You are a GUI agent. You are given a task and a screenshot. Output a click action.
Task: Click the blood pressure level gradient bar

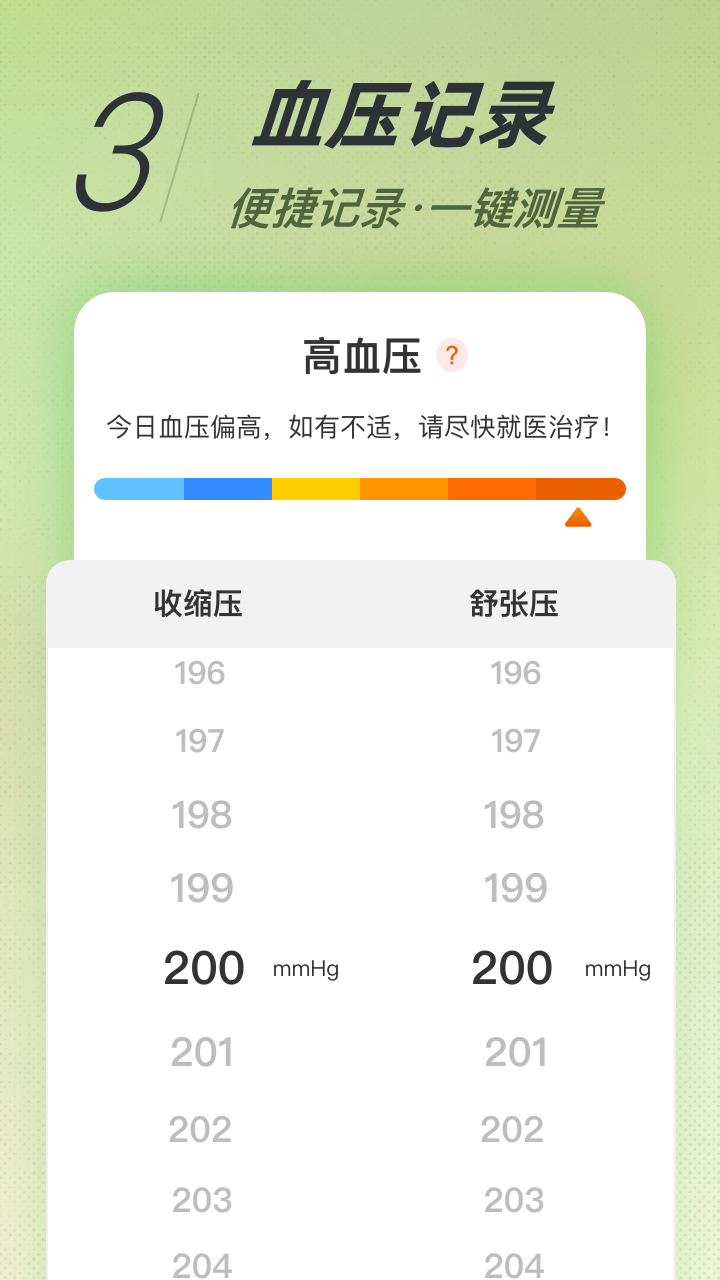(x=360, y=488)
